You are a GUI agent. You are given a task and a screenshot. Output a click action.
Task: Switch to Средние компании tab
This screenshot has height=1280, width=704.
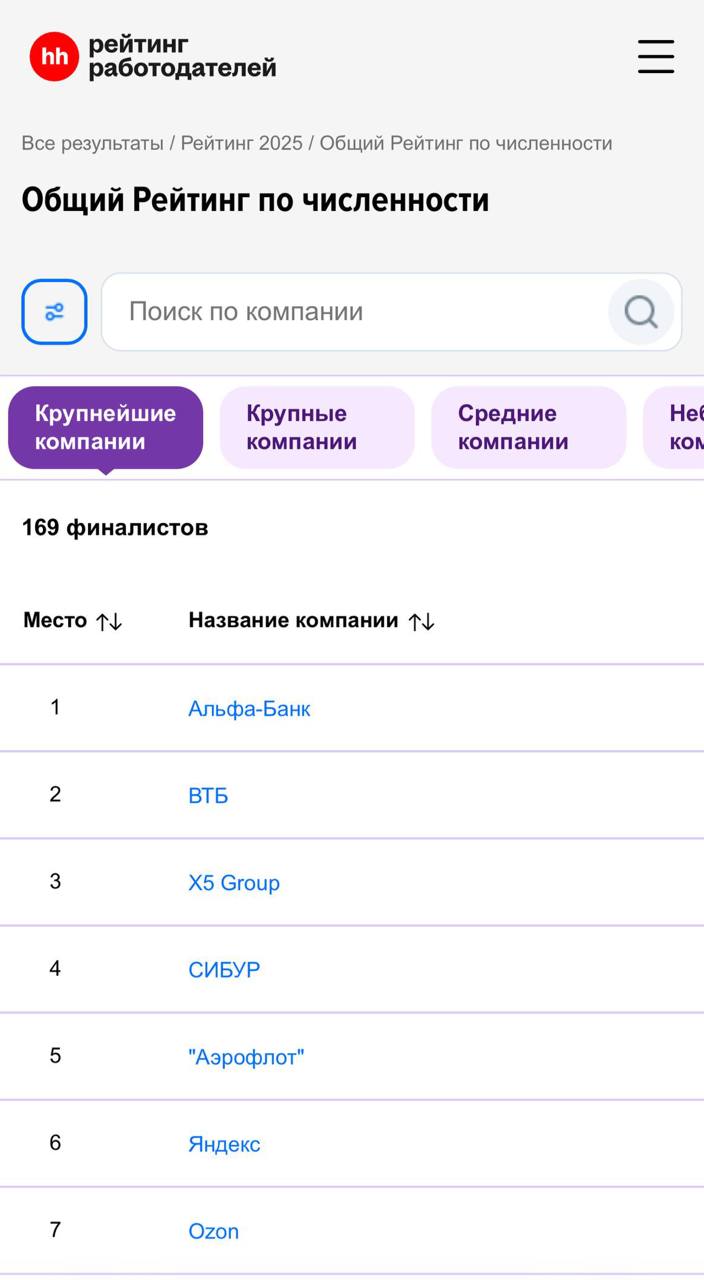[x=528, y=428]
